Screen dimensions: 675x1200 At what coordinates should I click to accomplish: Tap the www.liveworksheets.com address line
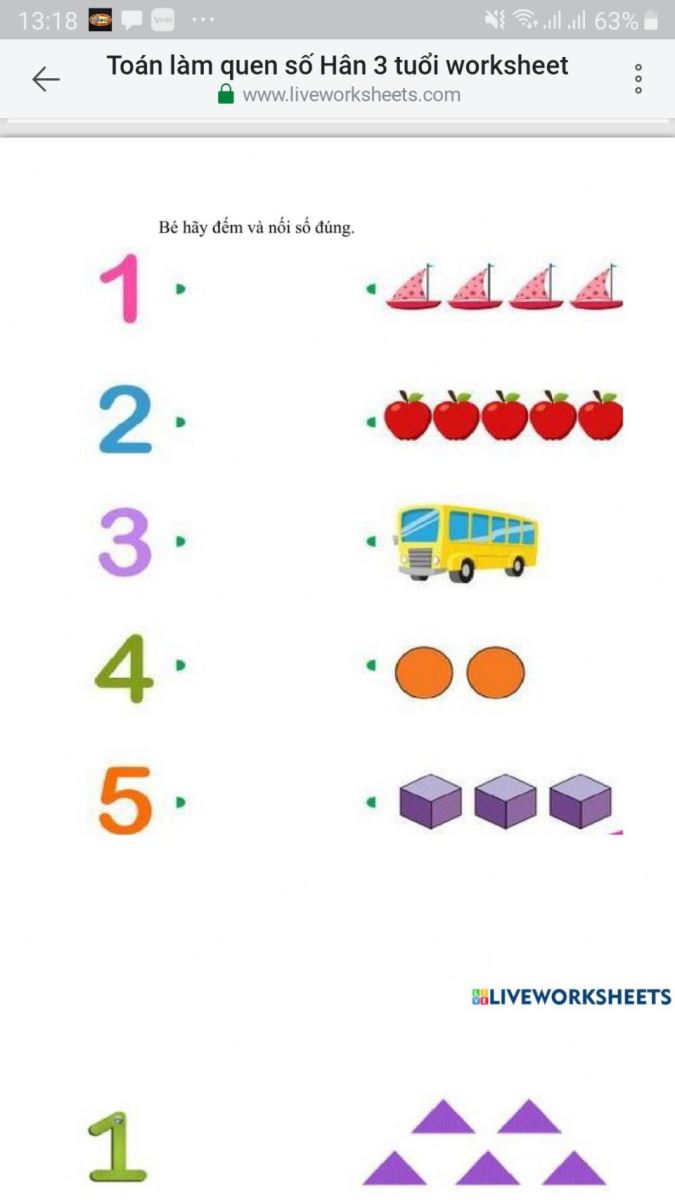coord(350,95)
